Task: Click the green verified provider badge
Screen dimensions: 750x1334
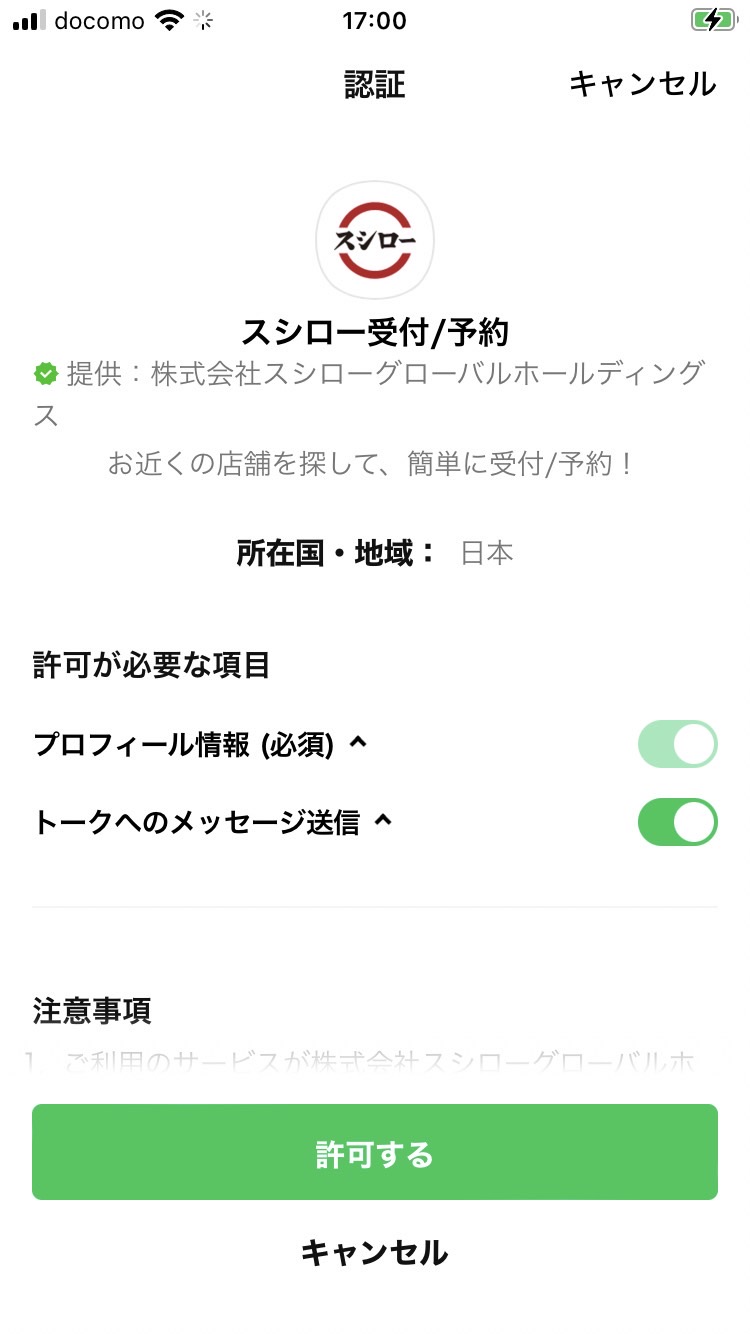Action: pyautogui.click(x=44, y=373)
